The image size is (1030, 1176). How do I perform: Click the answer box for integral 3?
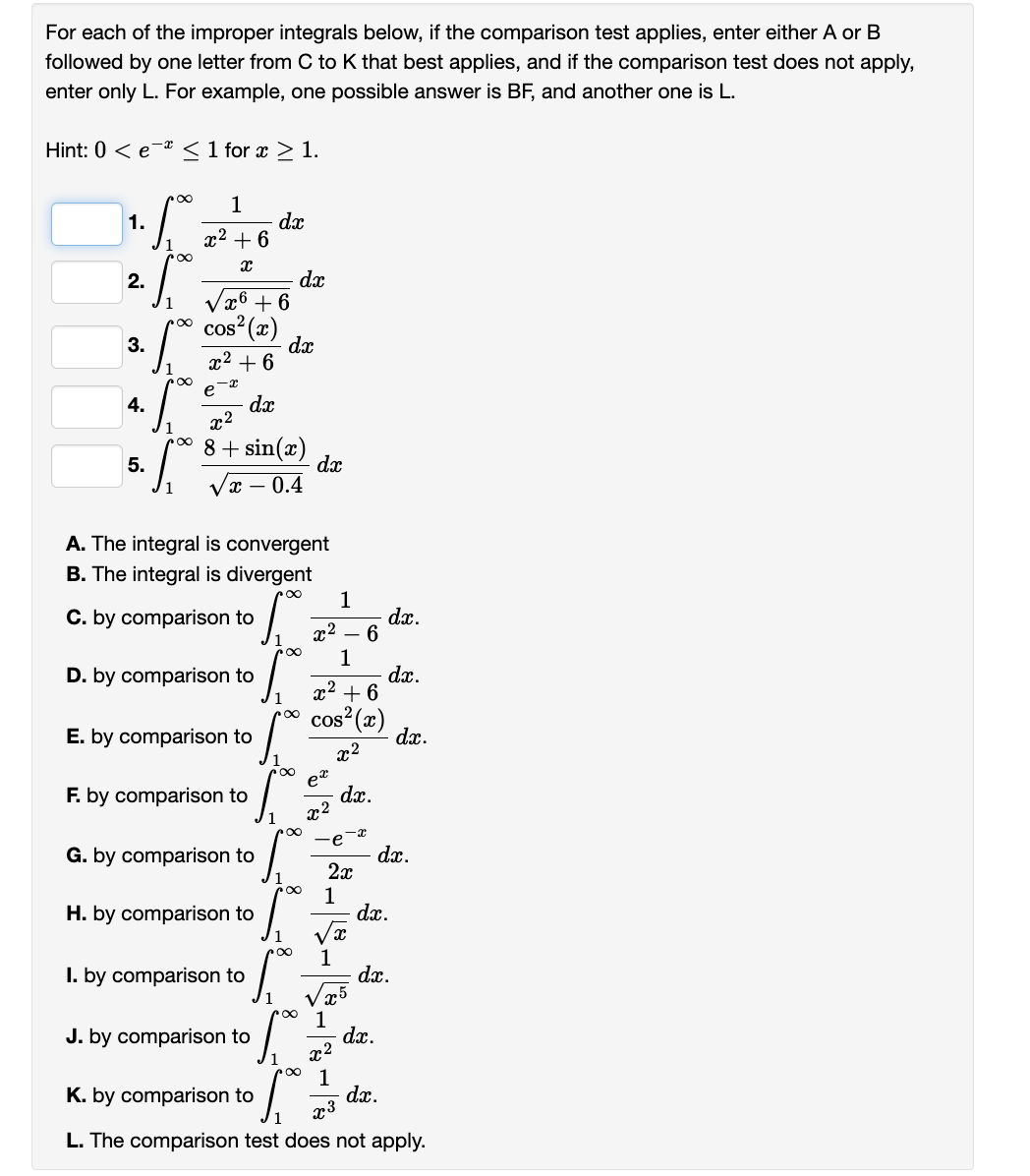86,344
